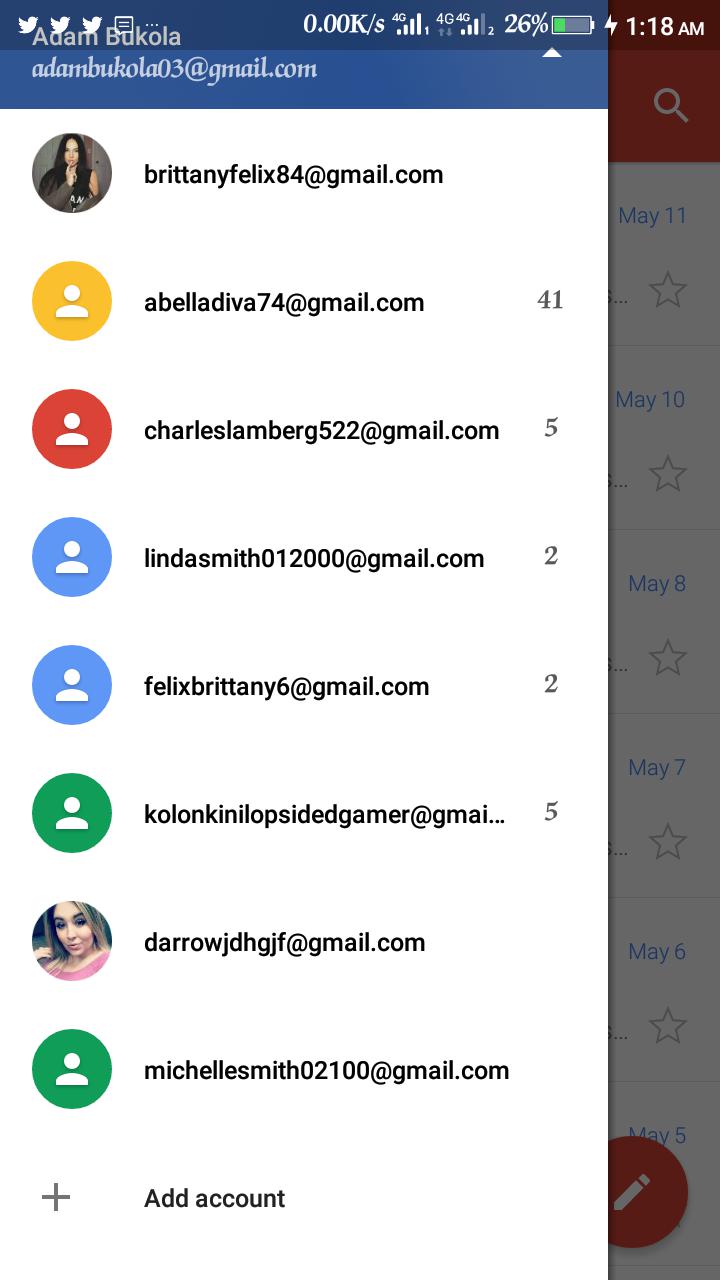
Task: Star the May 11 email
Action: [x=667, y=290]
